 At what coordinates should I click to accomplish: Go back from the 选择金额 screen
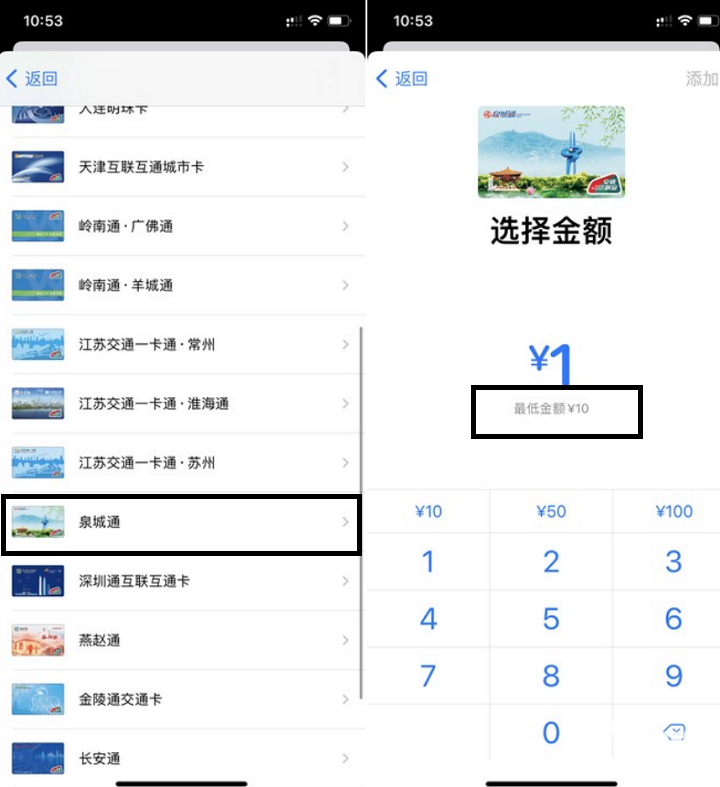[402, 79]
